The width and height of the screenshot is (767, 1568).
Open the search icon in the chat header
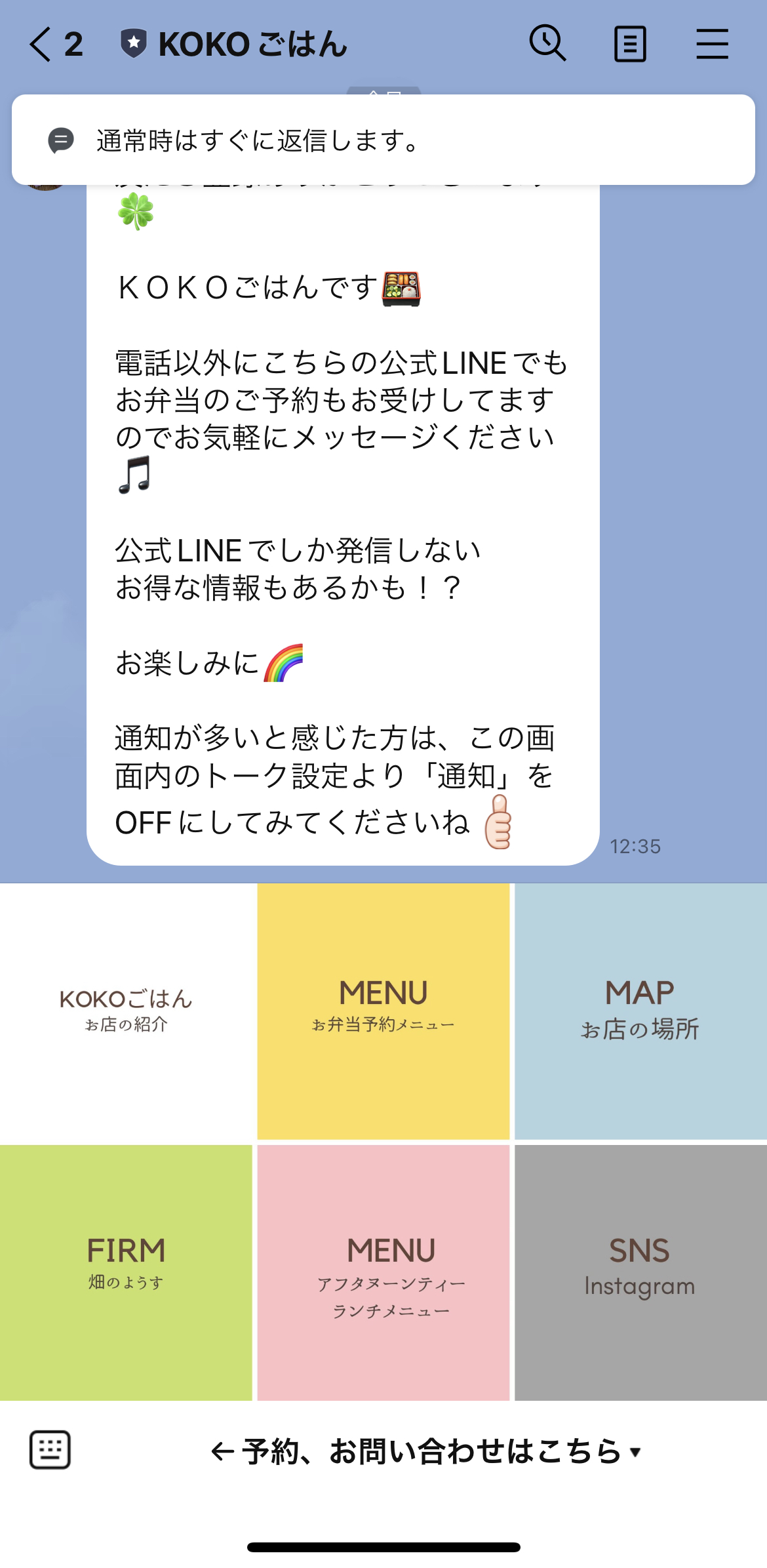click(548, 43)
